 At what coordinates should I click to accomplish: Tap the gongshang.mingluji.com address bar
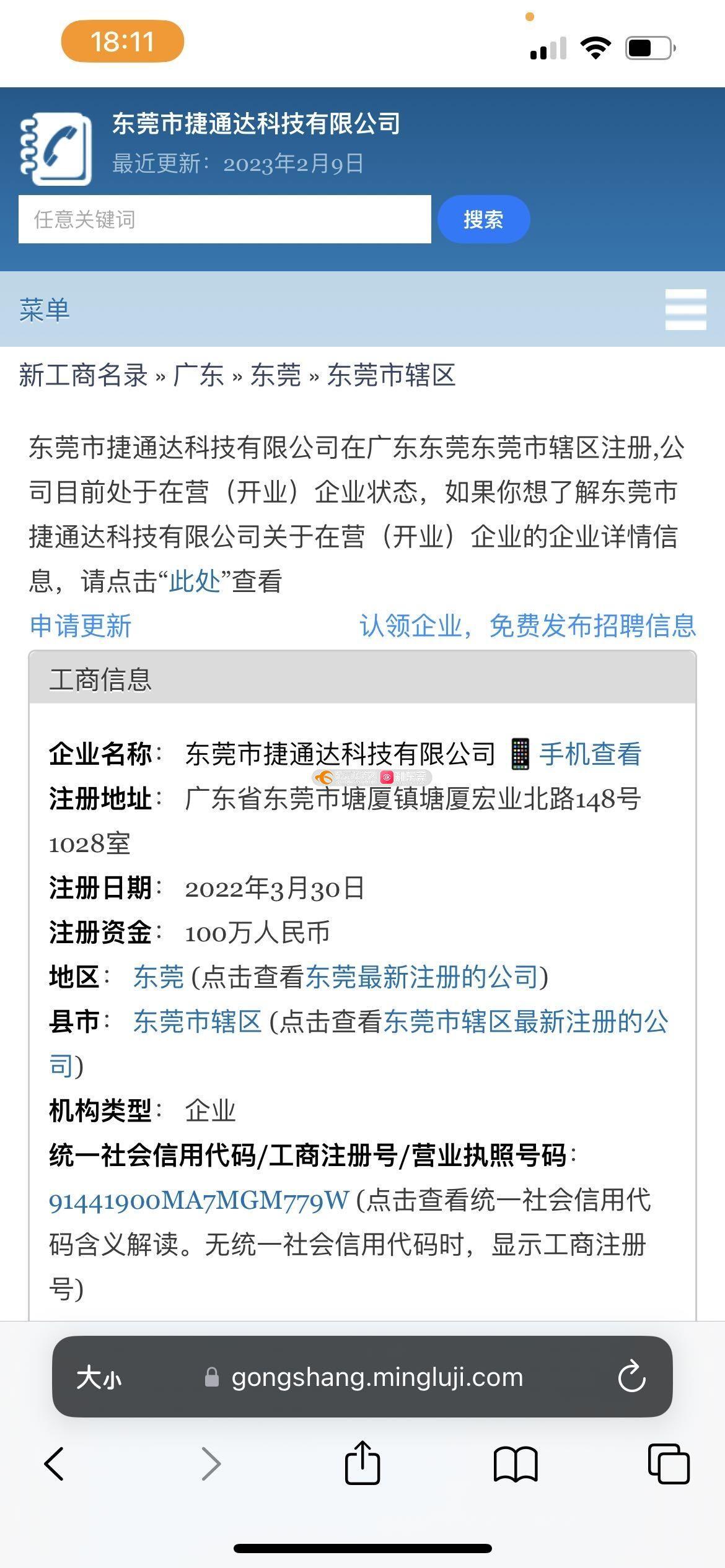coord(377,1378)
